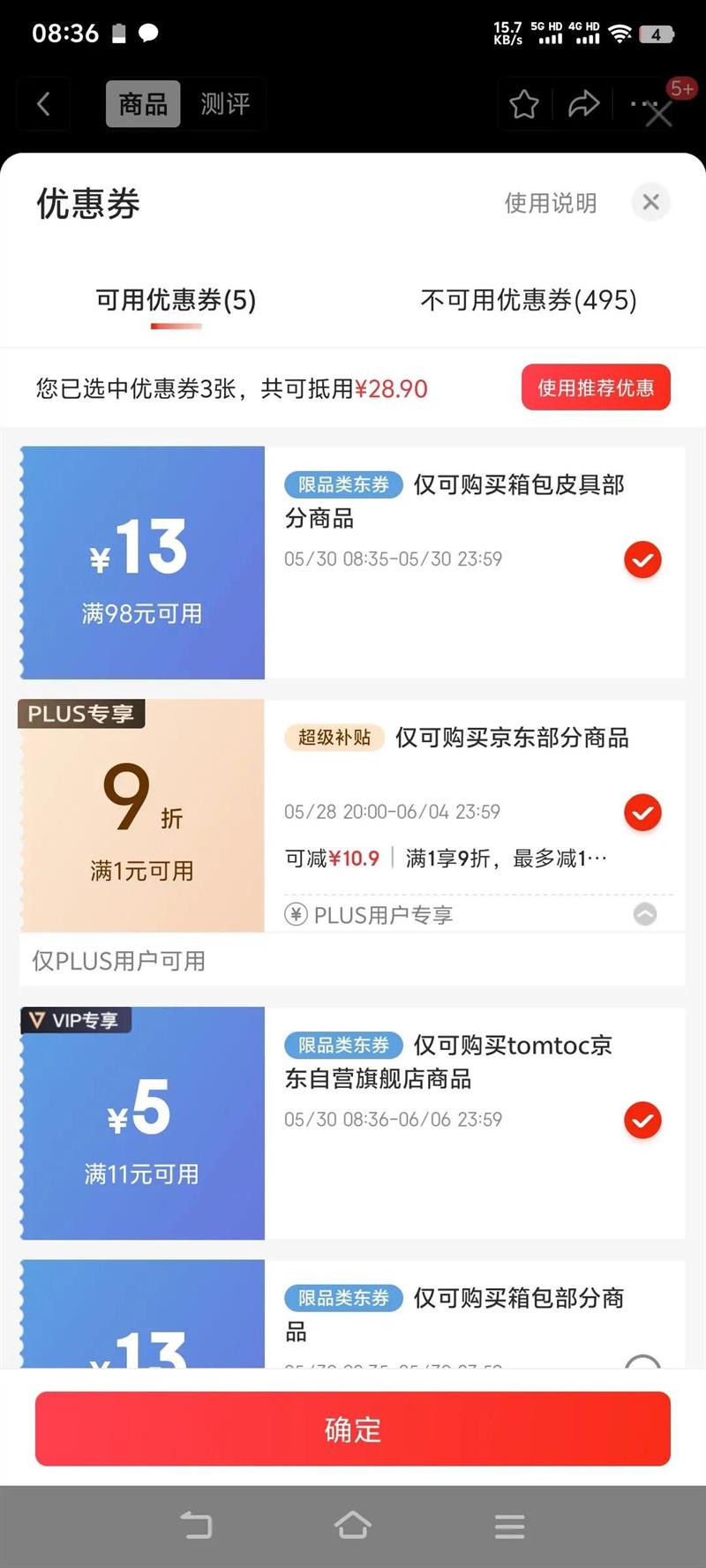Uncheck the ¥13 箱包皮具 coupon

tap(642, 559)
